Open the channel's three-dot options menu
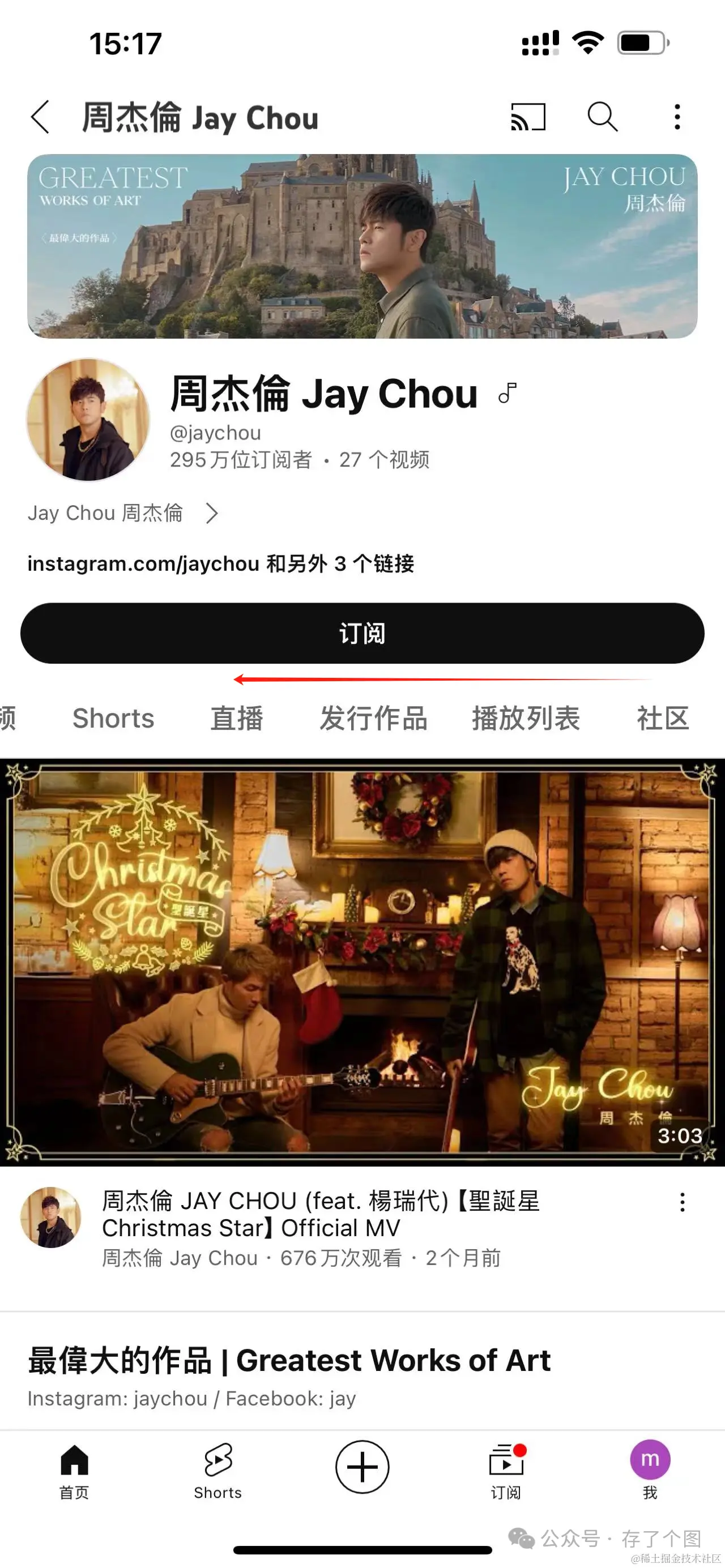The image size is (725, 1568). pyautogui.click(x=676, y=117)
